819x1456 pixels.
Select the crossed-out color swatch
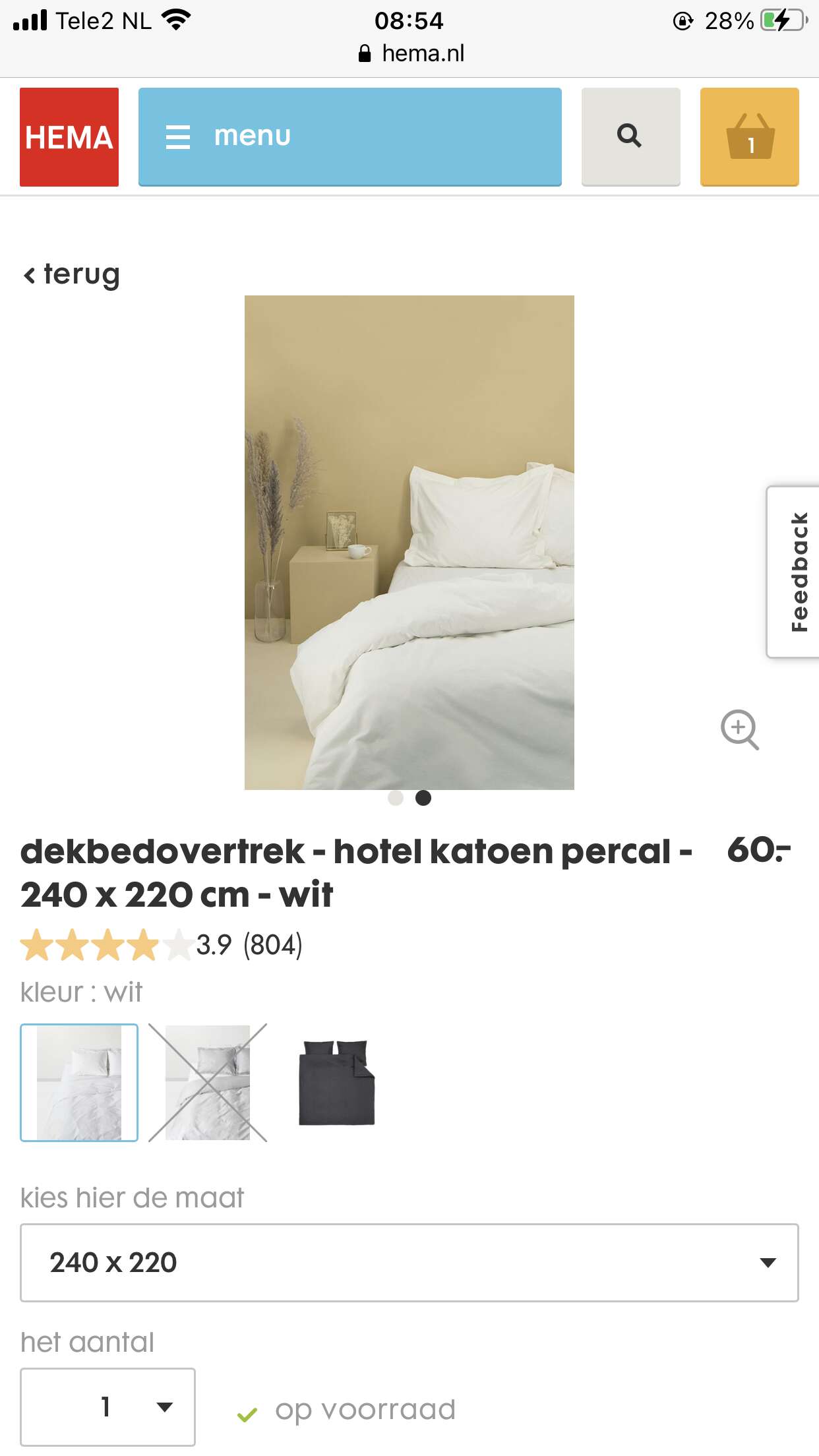[208, 1082]
